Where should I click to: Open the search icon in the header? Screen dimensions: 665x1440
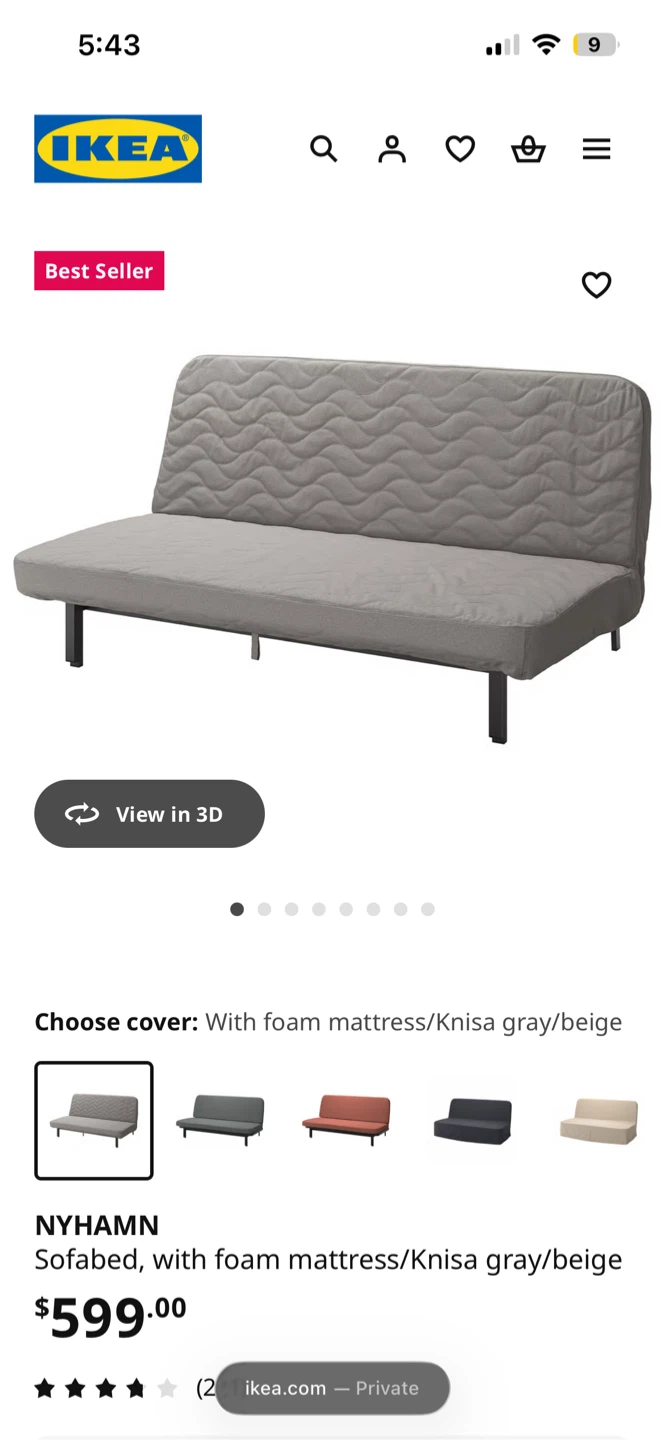pos(323,149)
